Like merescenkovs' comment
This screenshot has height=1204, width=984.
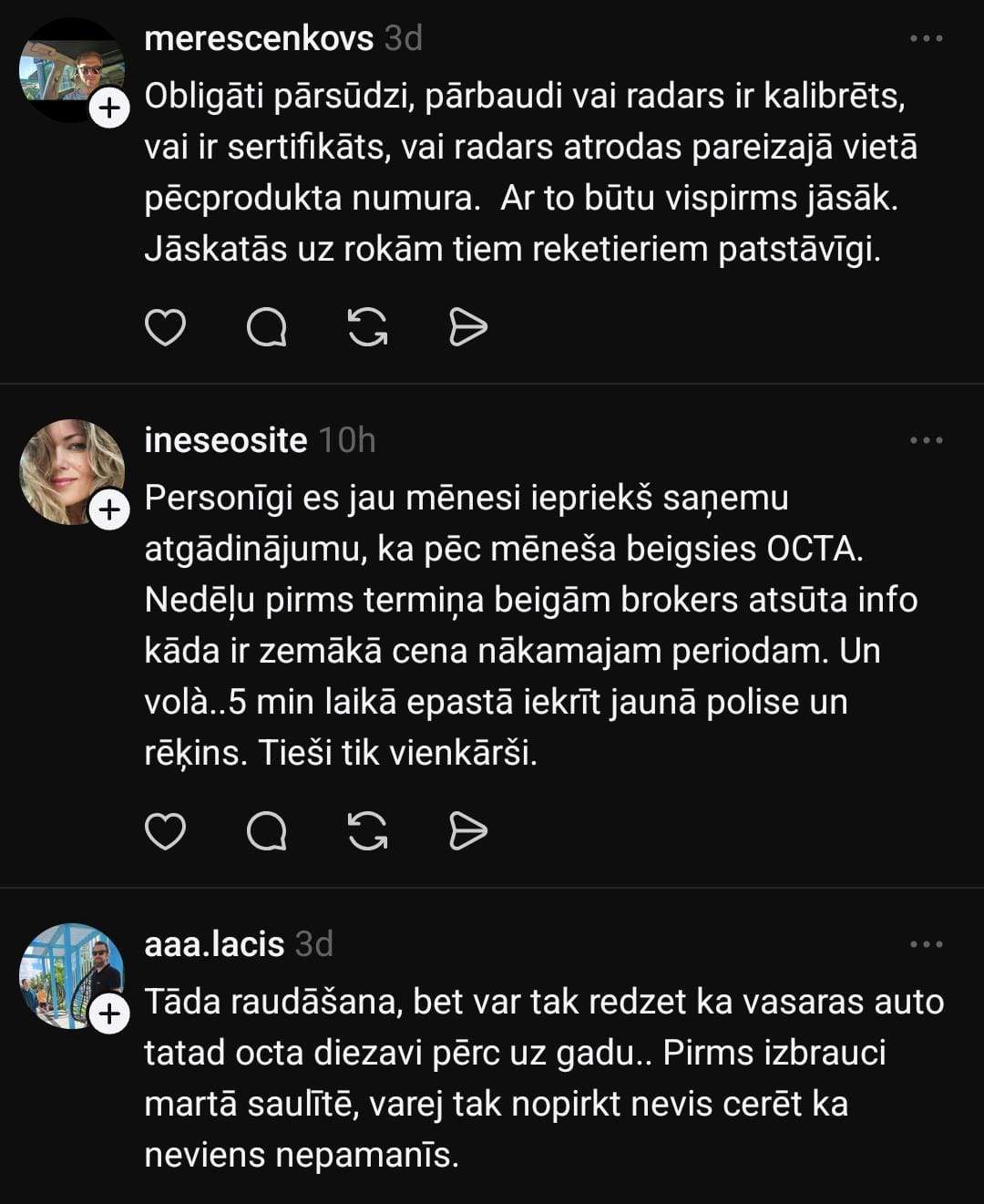pyautogui.click(x=165, y=327)
